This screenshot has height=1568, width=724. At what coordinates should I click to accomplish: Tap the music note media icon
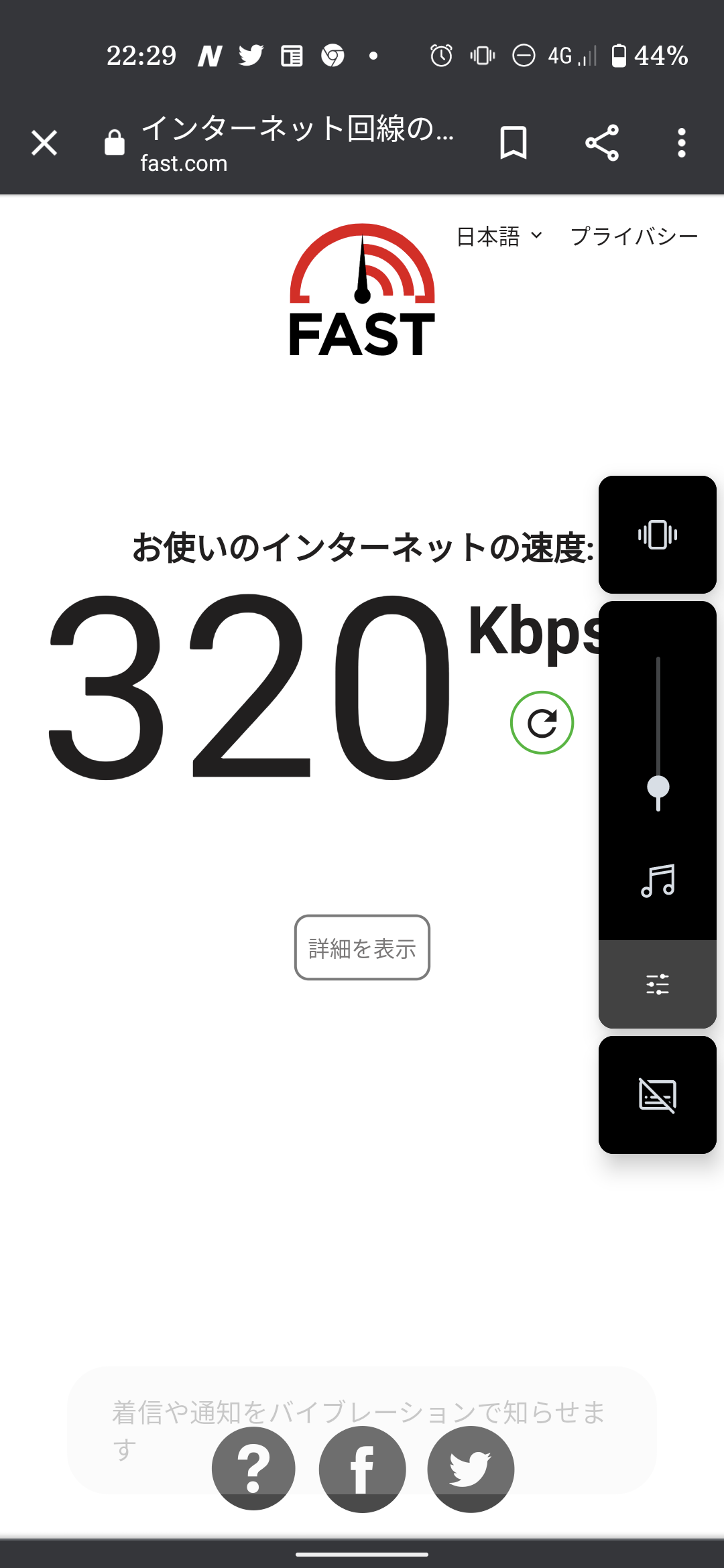click(x=658, y=880)
